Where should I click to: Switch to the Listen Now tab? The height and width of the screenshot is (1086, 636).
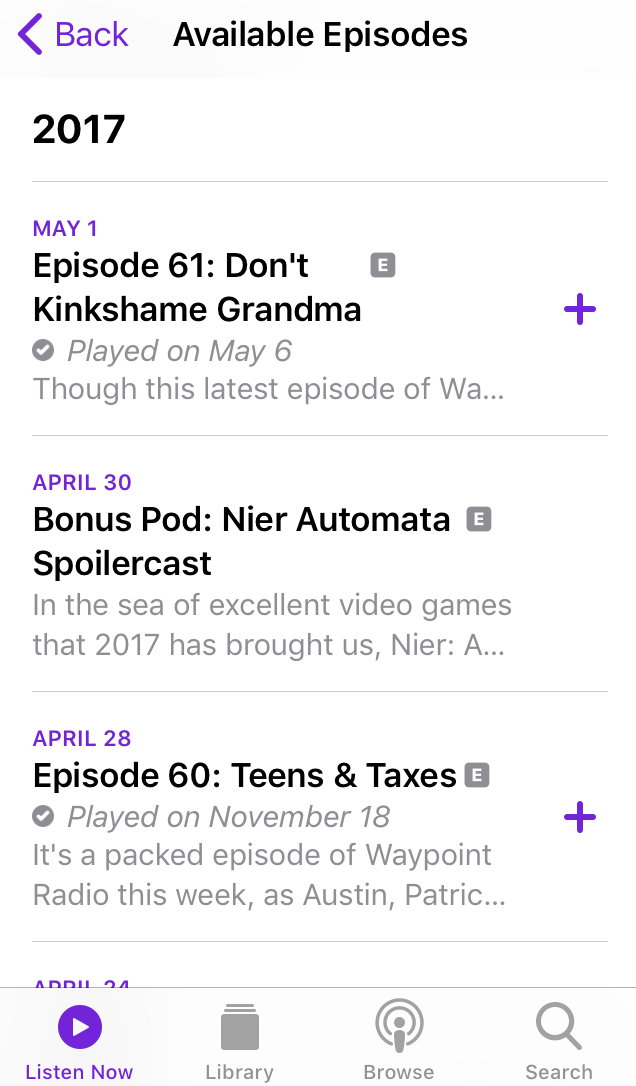click(x=79, y=1041)
